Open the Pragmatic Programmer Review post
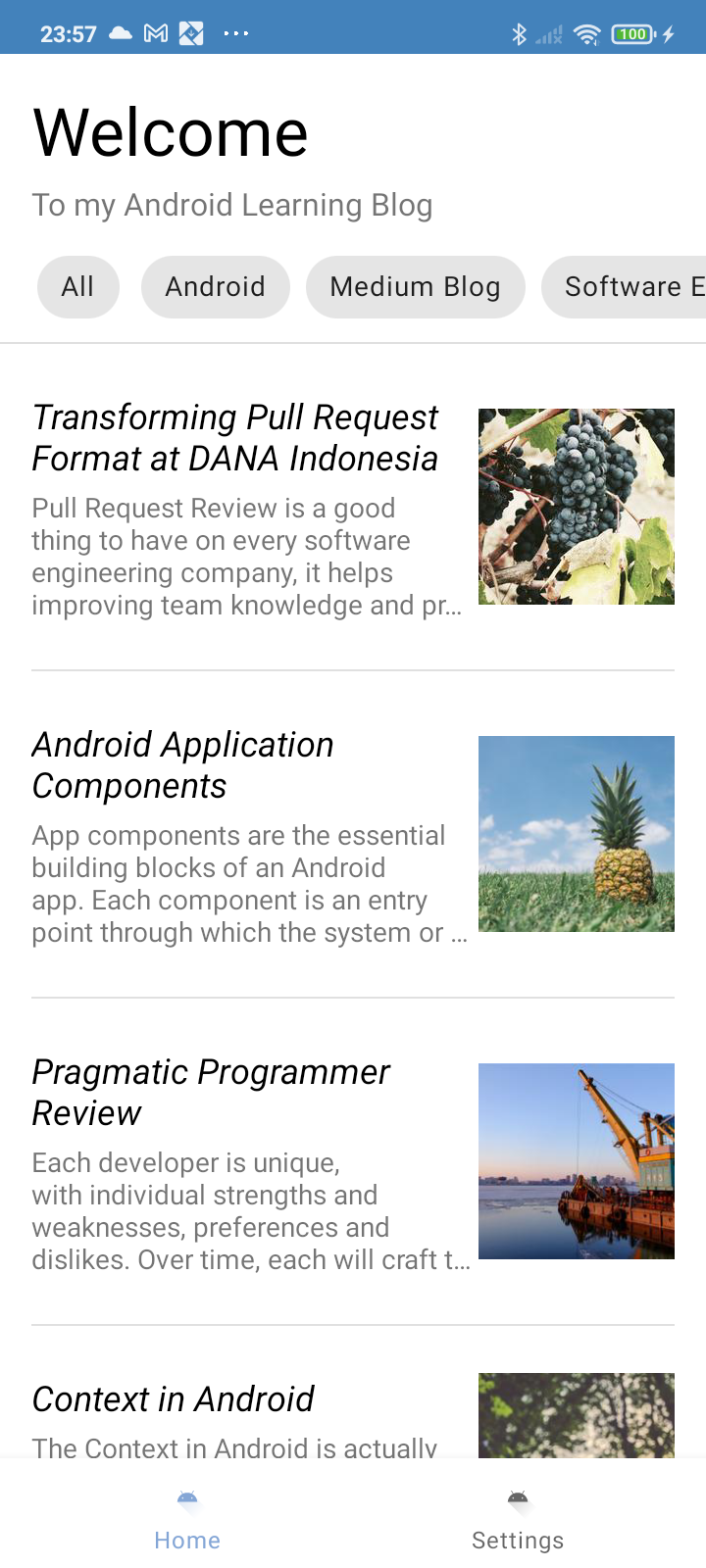The image size is (706, 1568). [211, 1092]
